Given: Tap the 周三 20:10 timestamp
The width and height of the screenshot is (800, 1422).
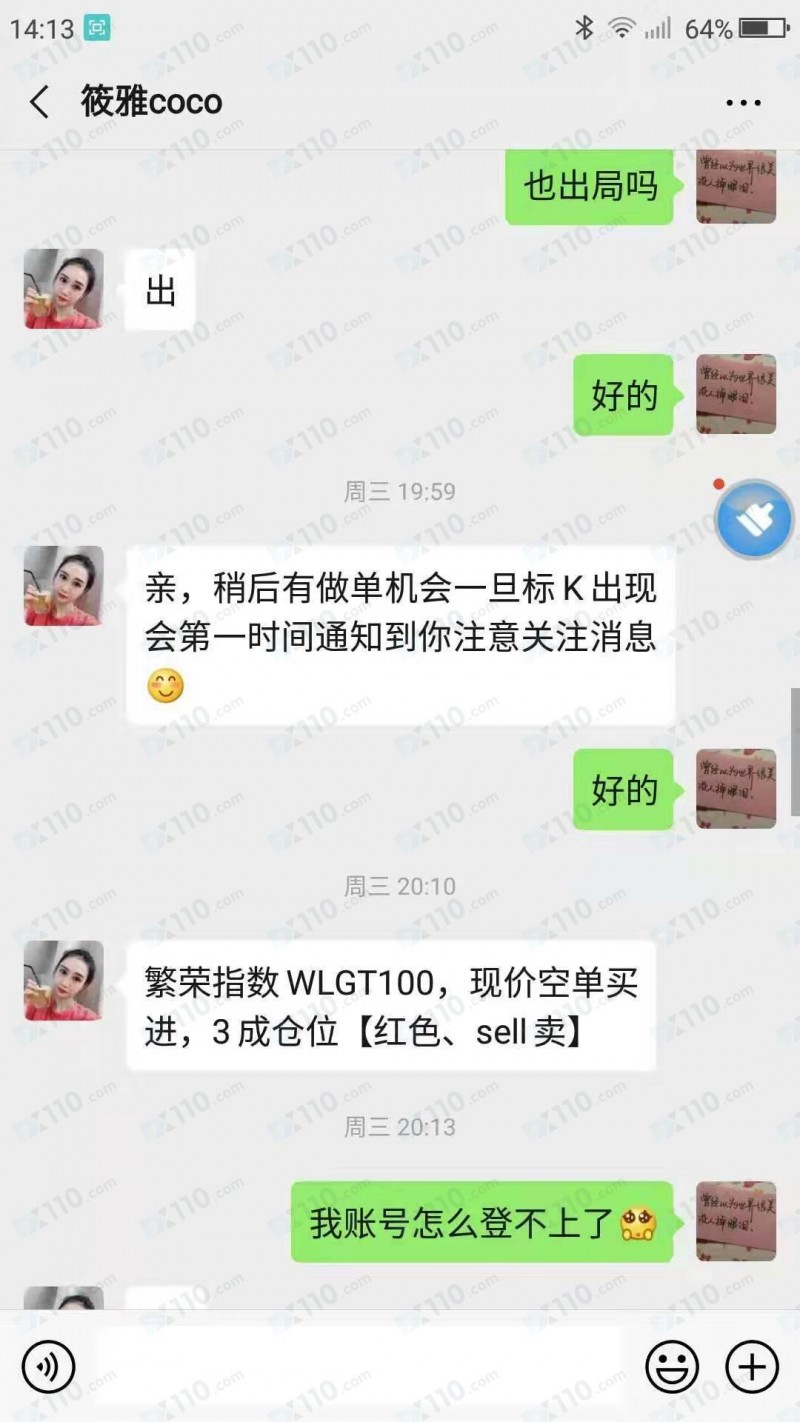Looking at the screenshot, I should point(399,886).
